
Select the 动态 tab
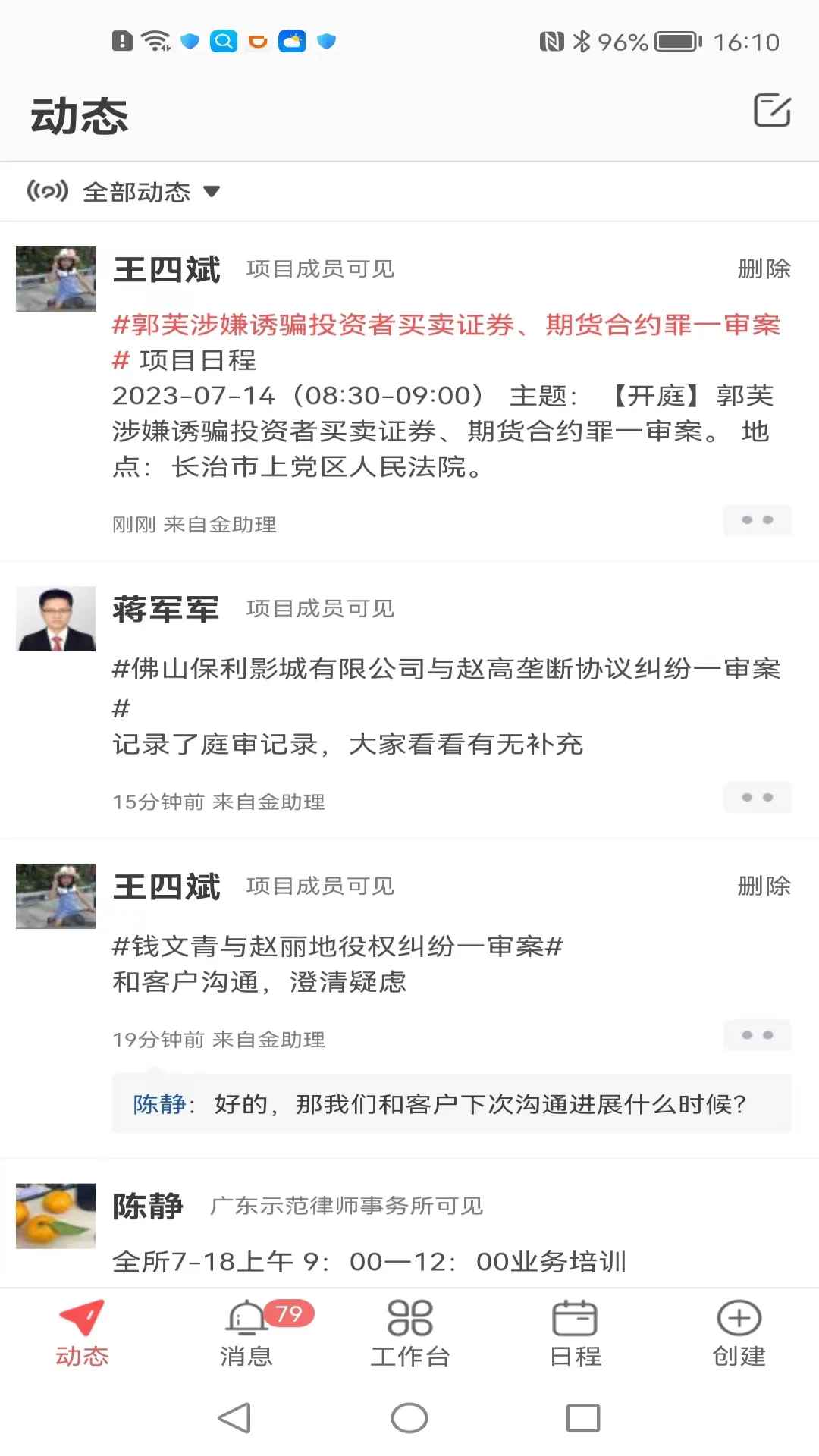(82, 1335)
